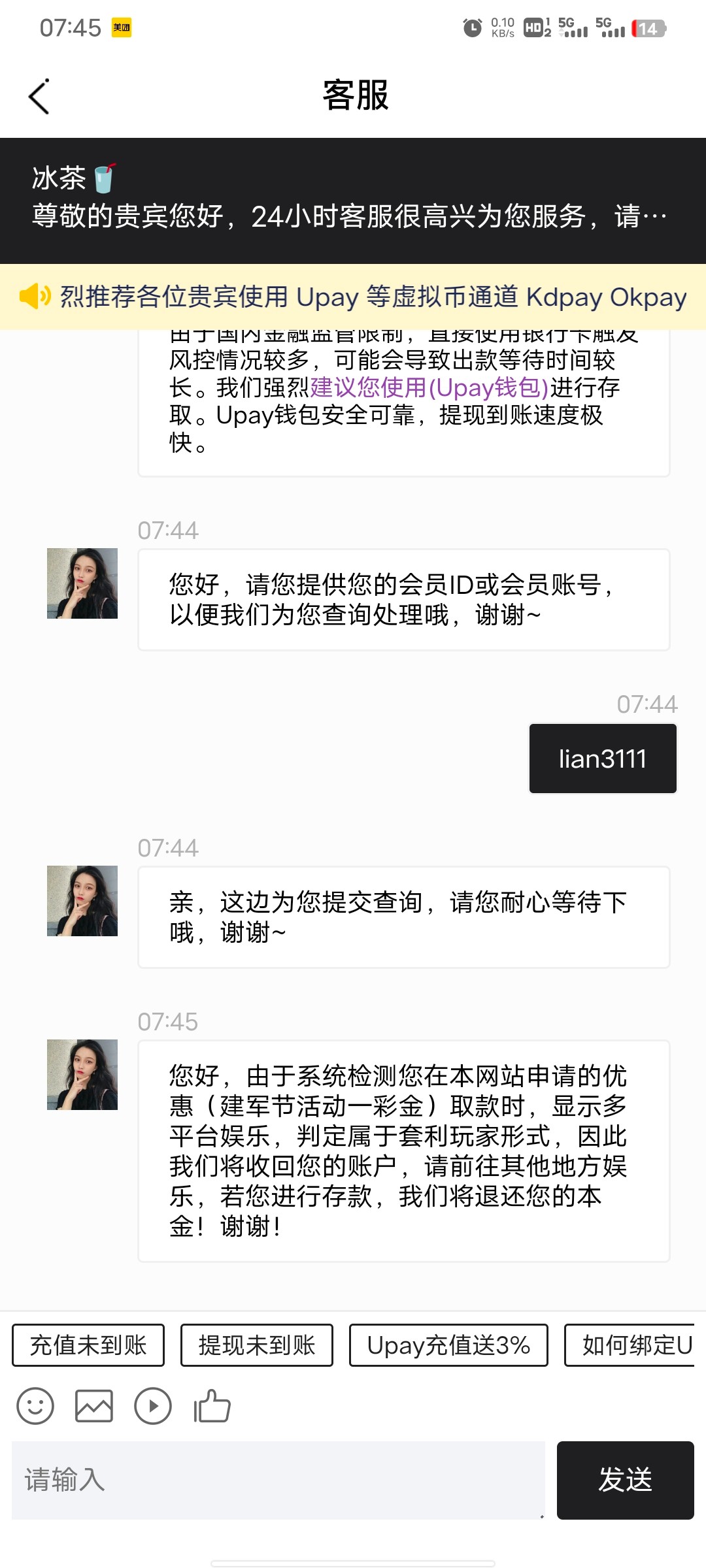
Task: Open the emoji picker
Action: pos(35,1406)
